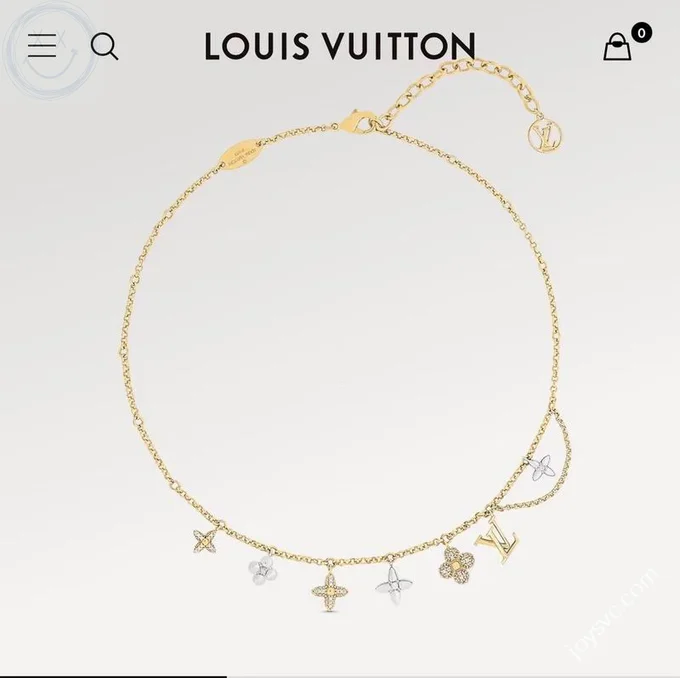Open the search magnifier
This screenshot has height=678, width=680.
click(104, 46)
